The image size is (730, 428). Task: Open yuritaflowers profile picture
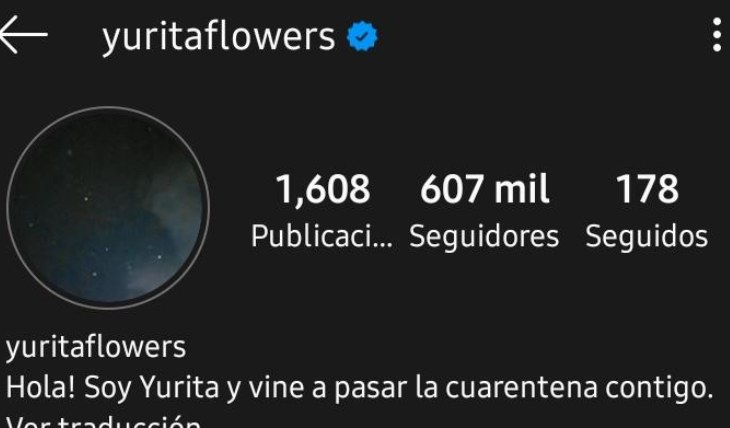click(108, 208)
